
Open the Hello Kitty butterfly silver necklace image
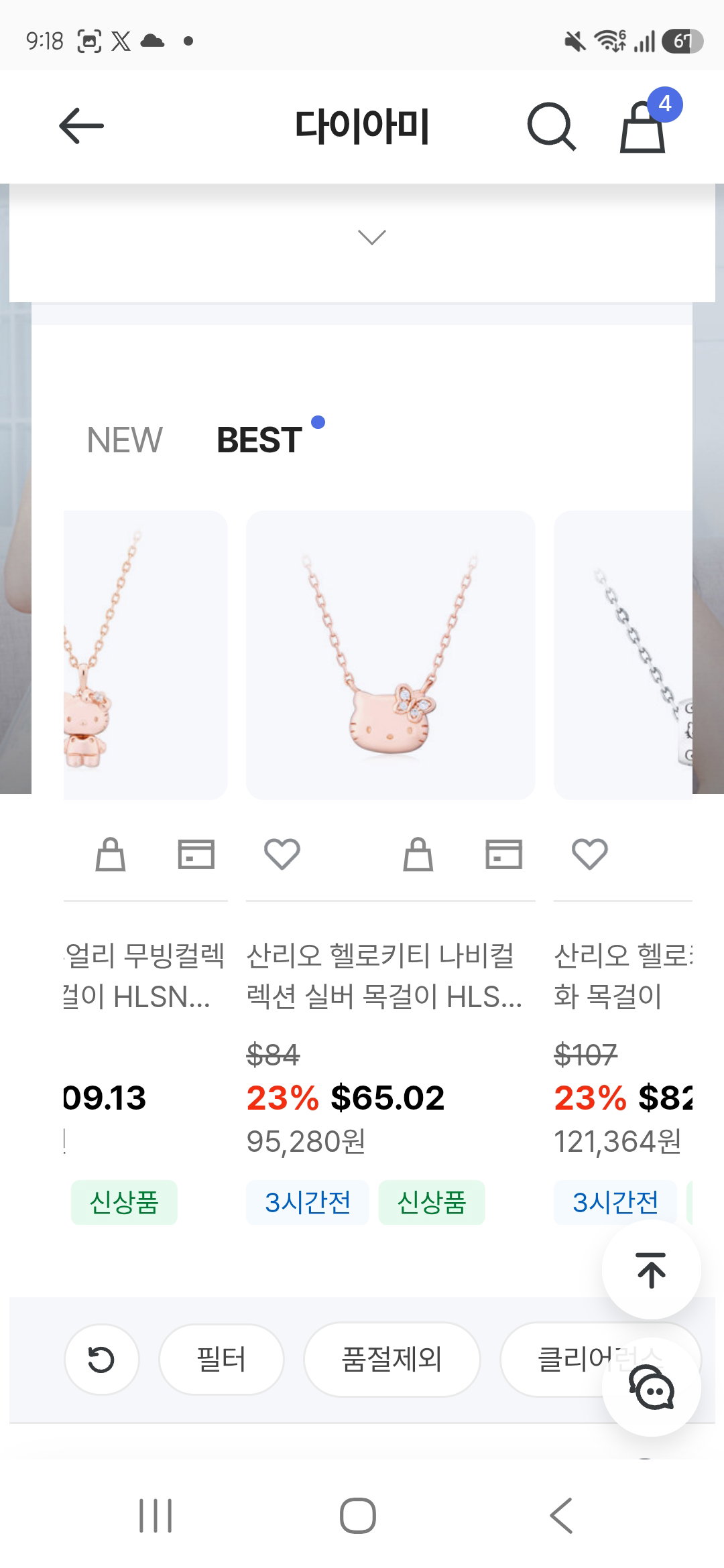coord(390,655)
